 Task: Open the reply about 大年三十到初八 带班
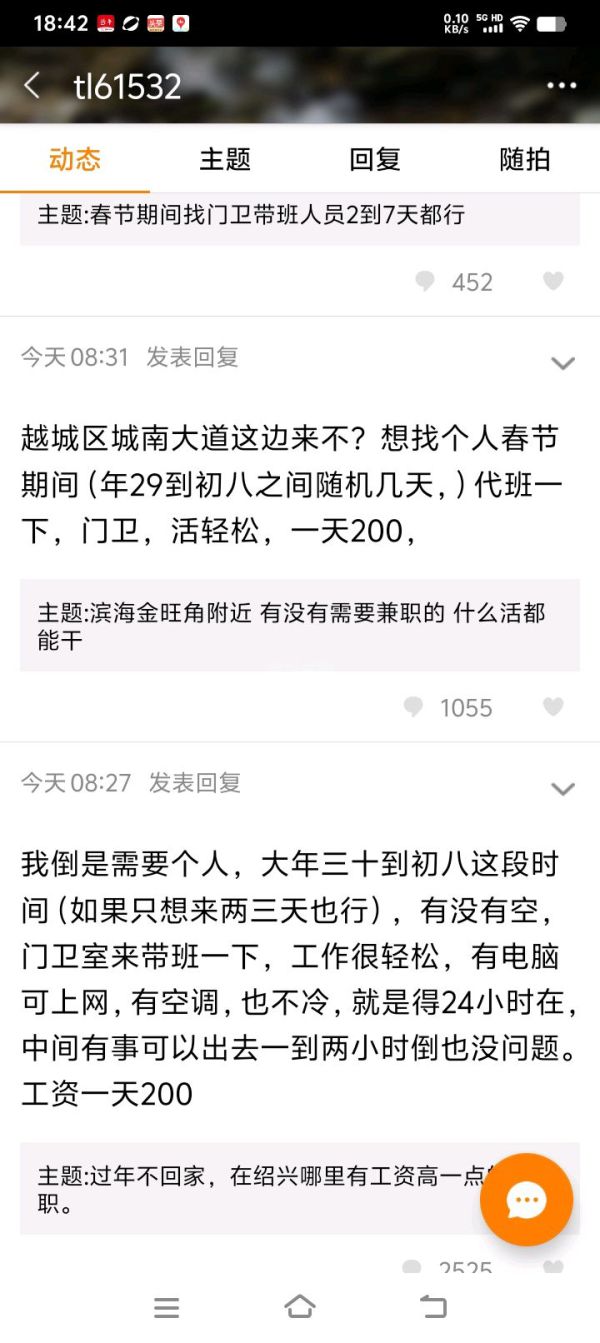click(290, 978)
